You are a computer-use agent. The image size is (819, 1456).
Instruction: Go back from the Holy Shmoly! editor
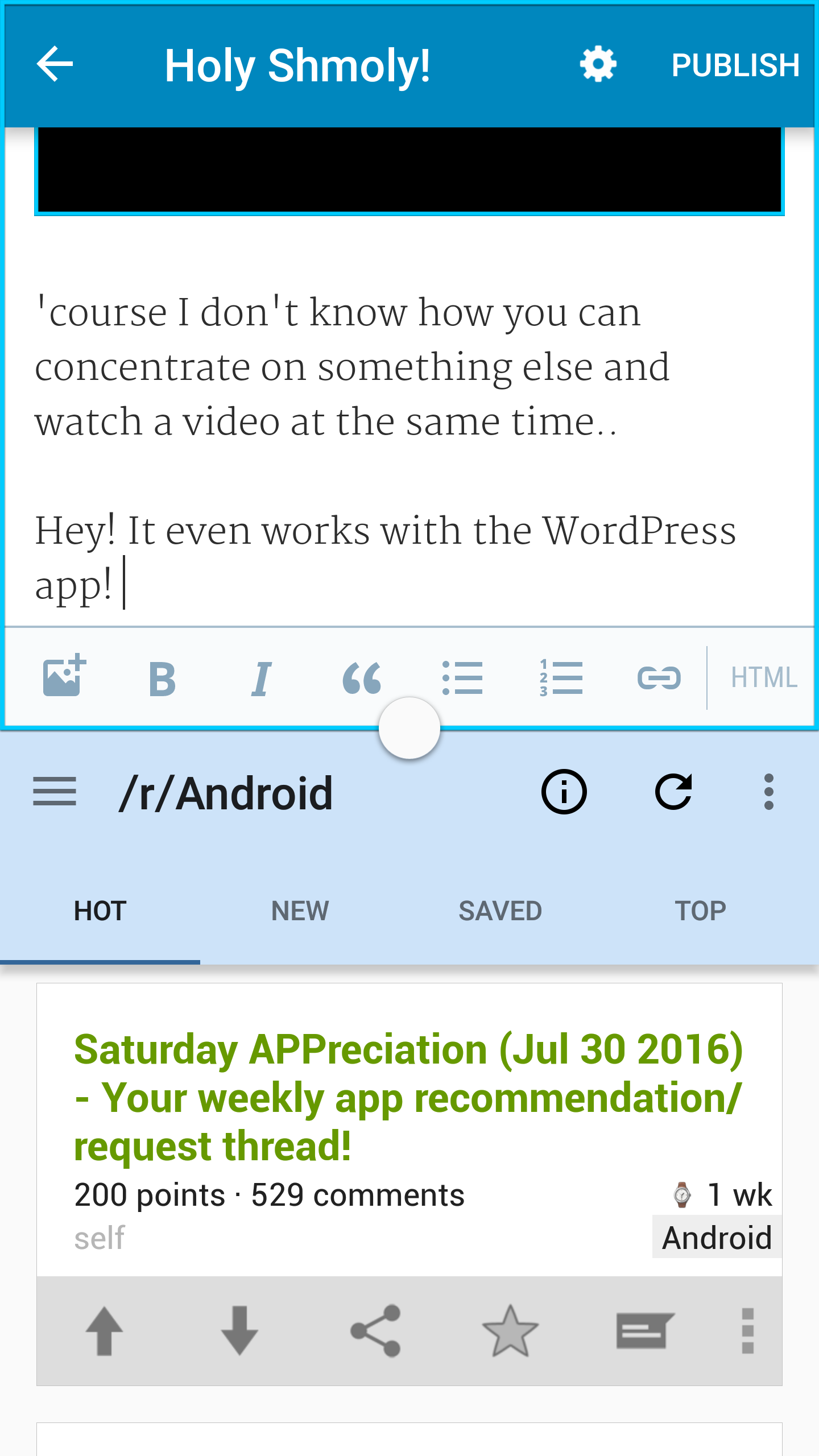point(55,64)
